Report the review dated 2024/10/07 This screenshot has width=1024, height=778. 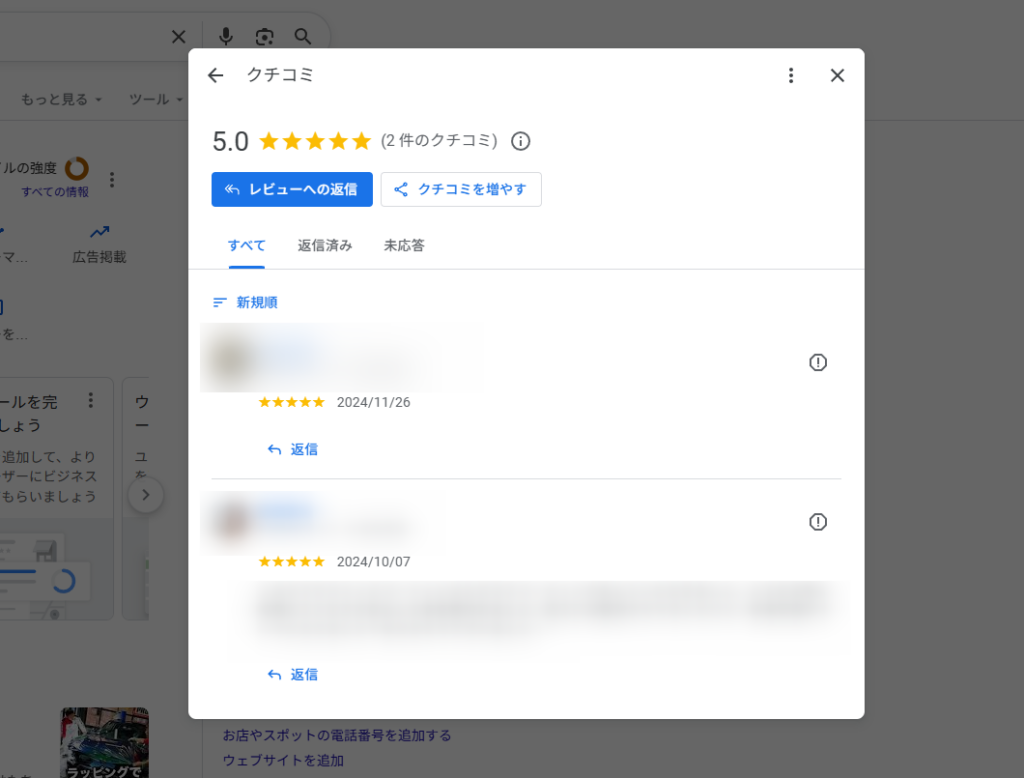[818, 522]
